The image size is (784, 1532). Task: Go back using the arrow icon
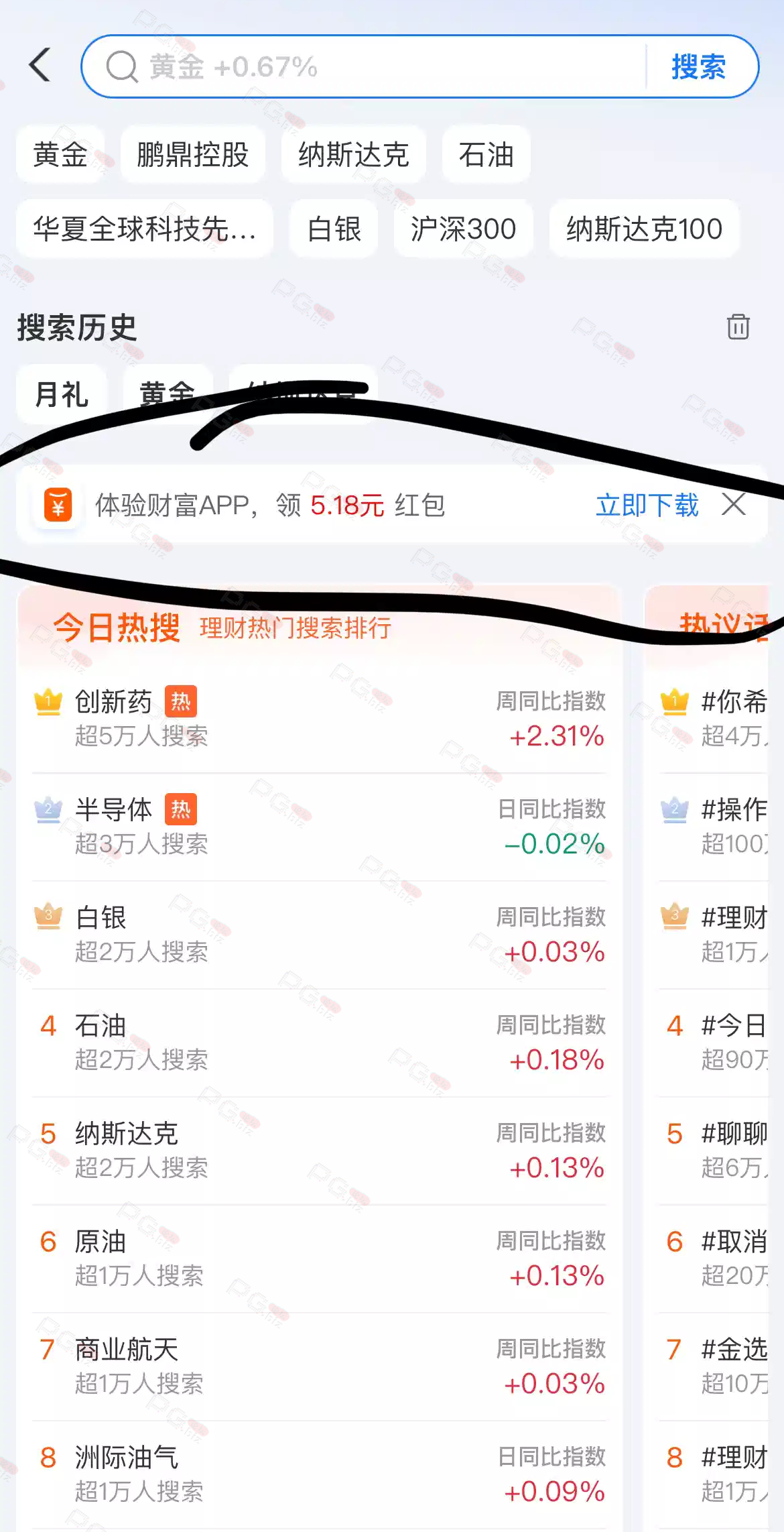[40, 65]
